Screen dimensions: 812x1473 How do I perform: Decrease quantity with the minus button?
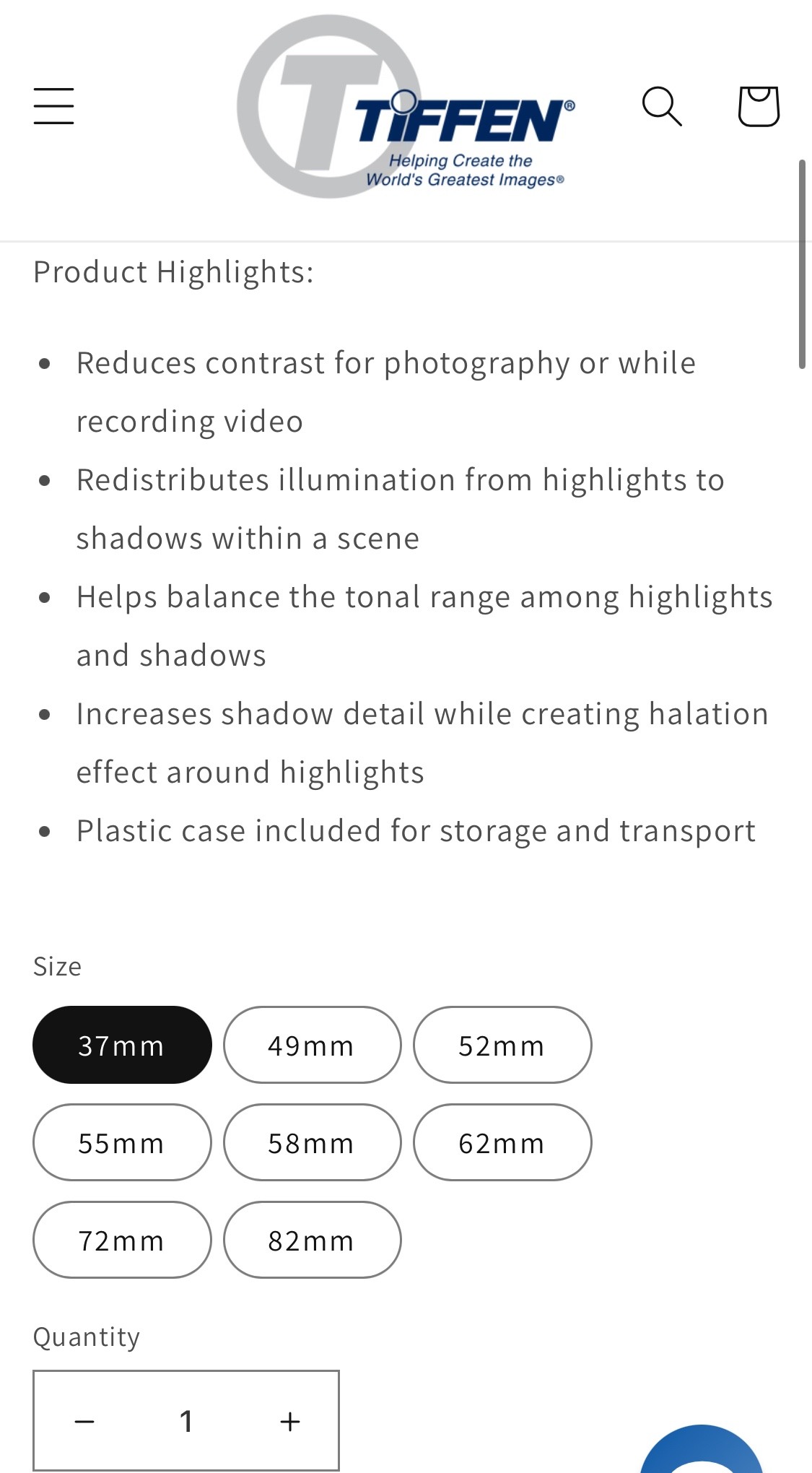(x=84, y=1421)
